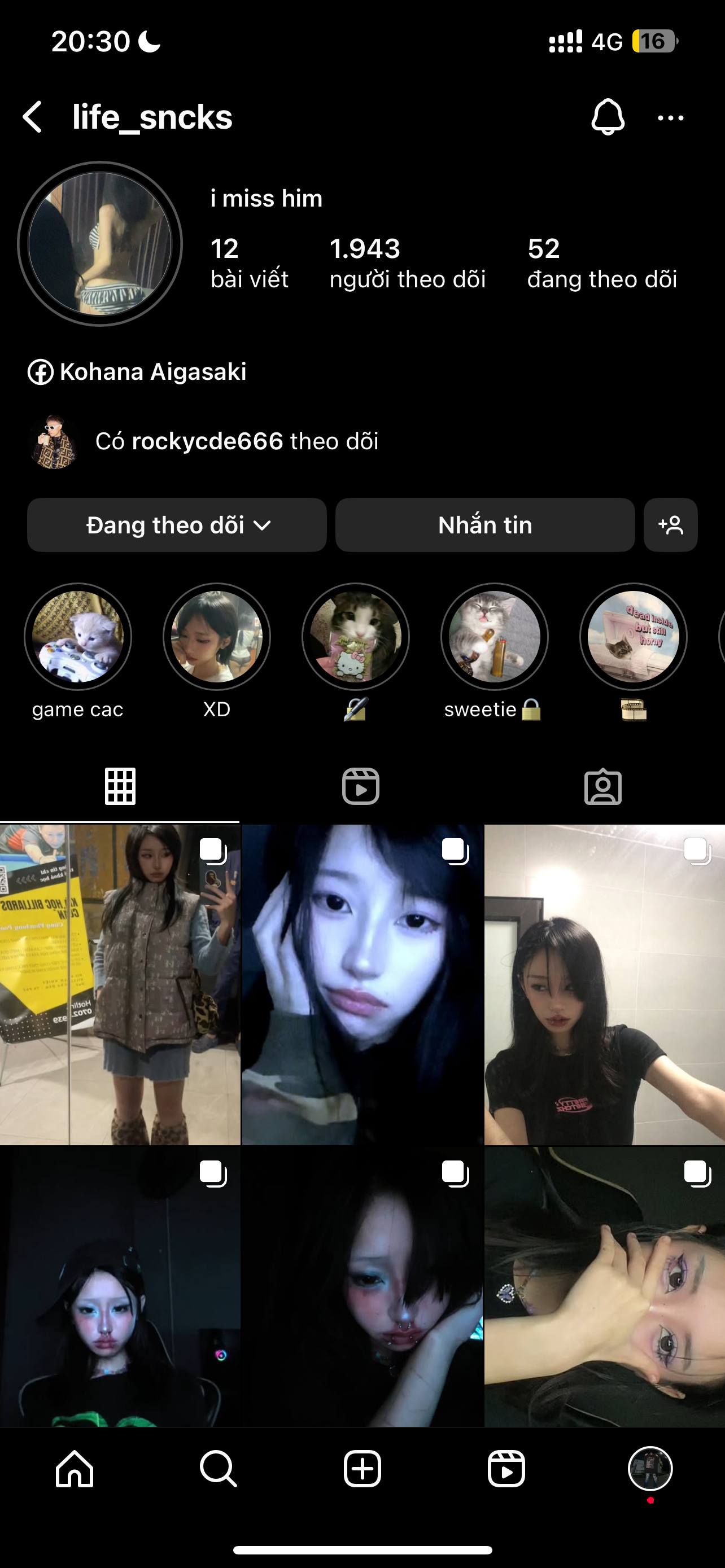Expand the Đang theo dõi dropdown
The width and height of the screenshot is (725, 1568).
click(177, 525)
